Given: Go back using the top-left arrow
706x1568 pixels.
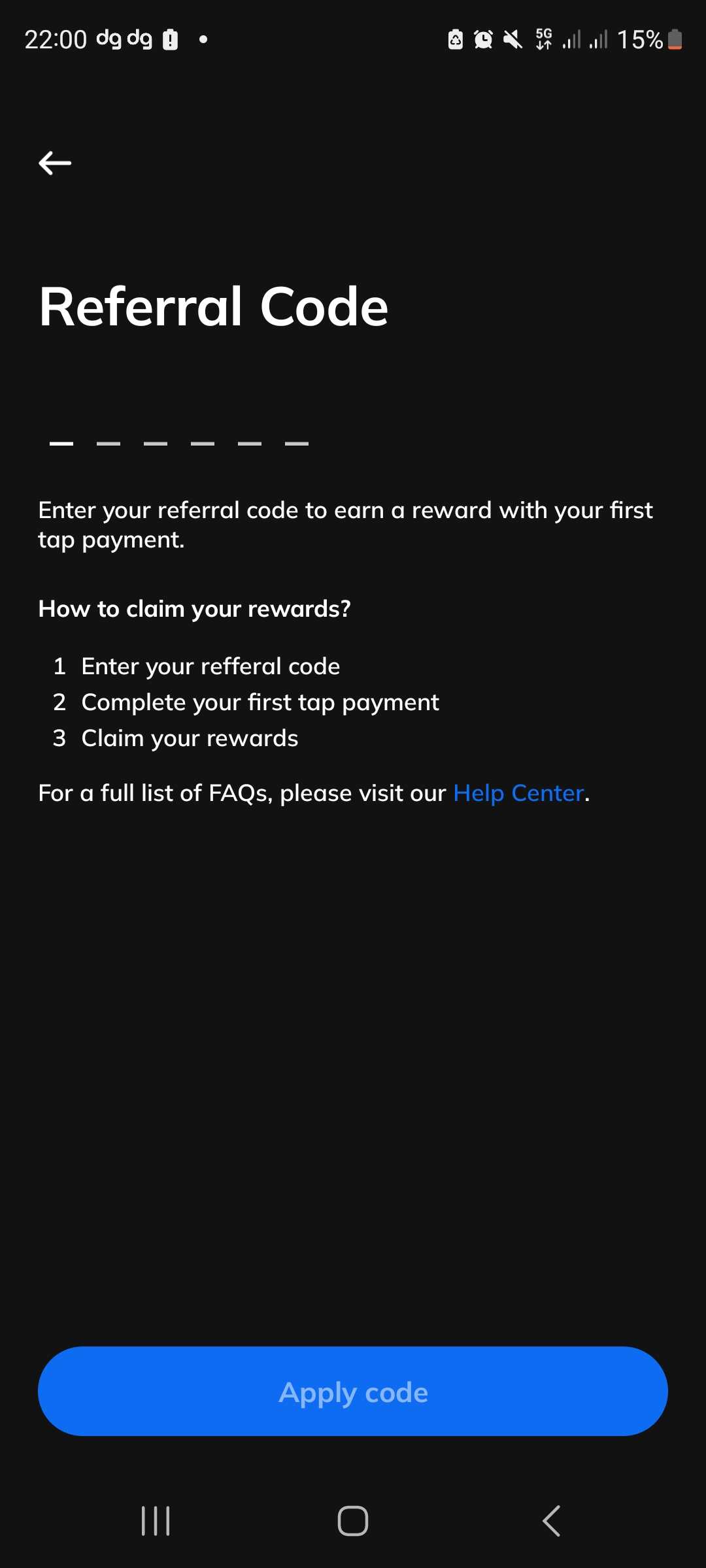Looking at the screenshot, I should [x=55, y=163].
